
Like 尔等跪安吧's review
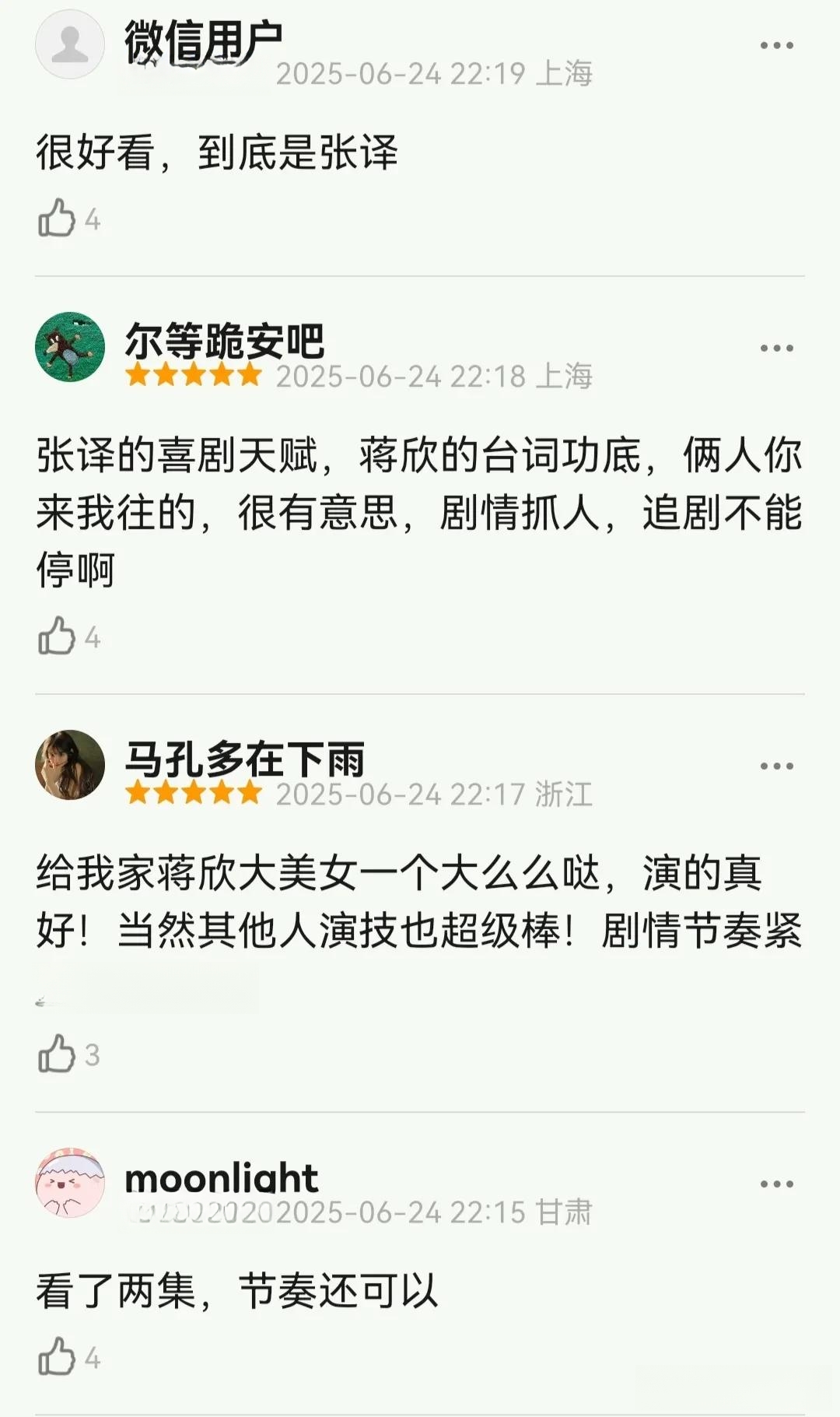[57, 637]
